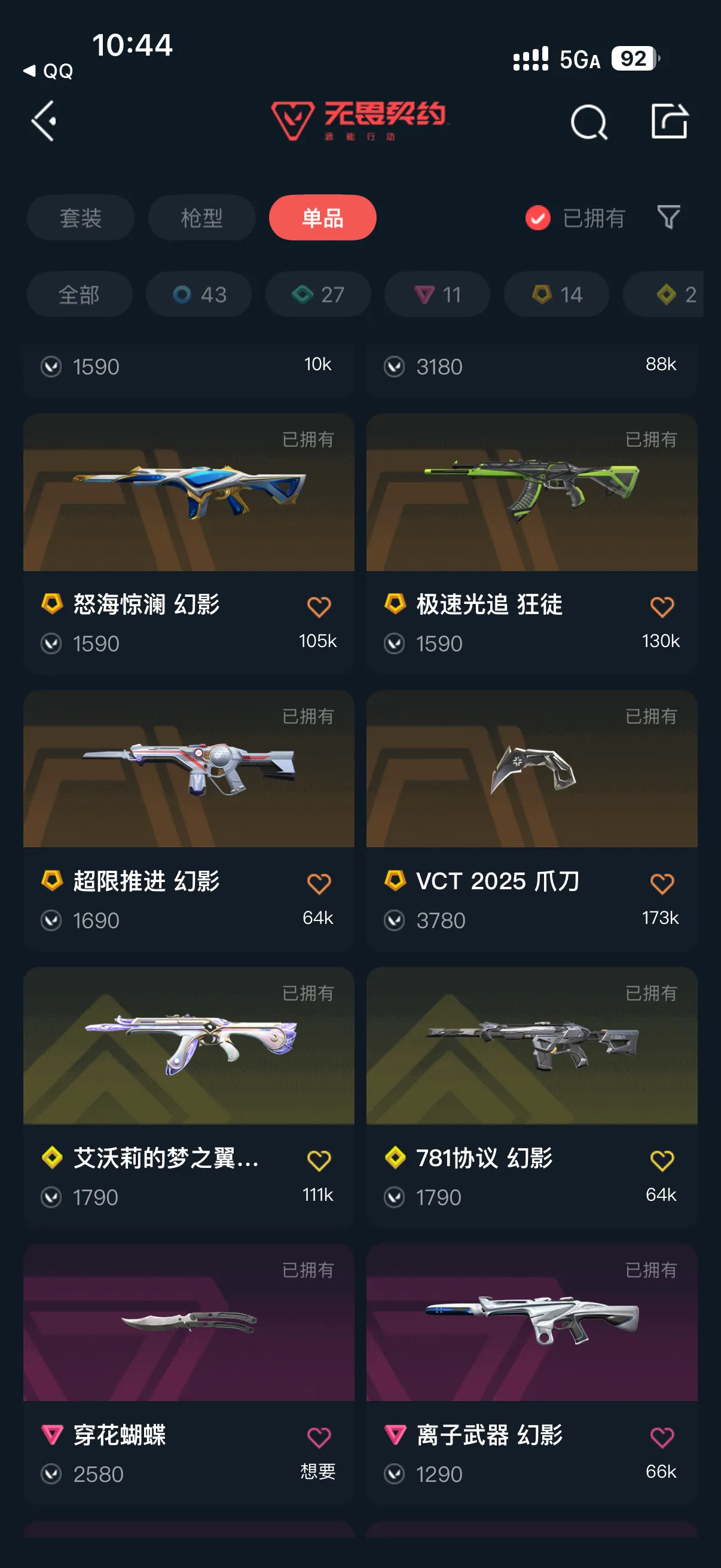This screenshot has width=721, height=1568.
Task: Go back using the top-left arrow
Action: coord(44,121)
